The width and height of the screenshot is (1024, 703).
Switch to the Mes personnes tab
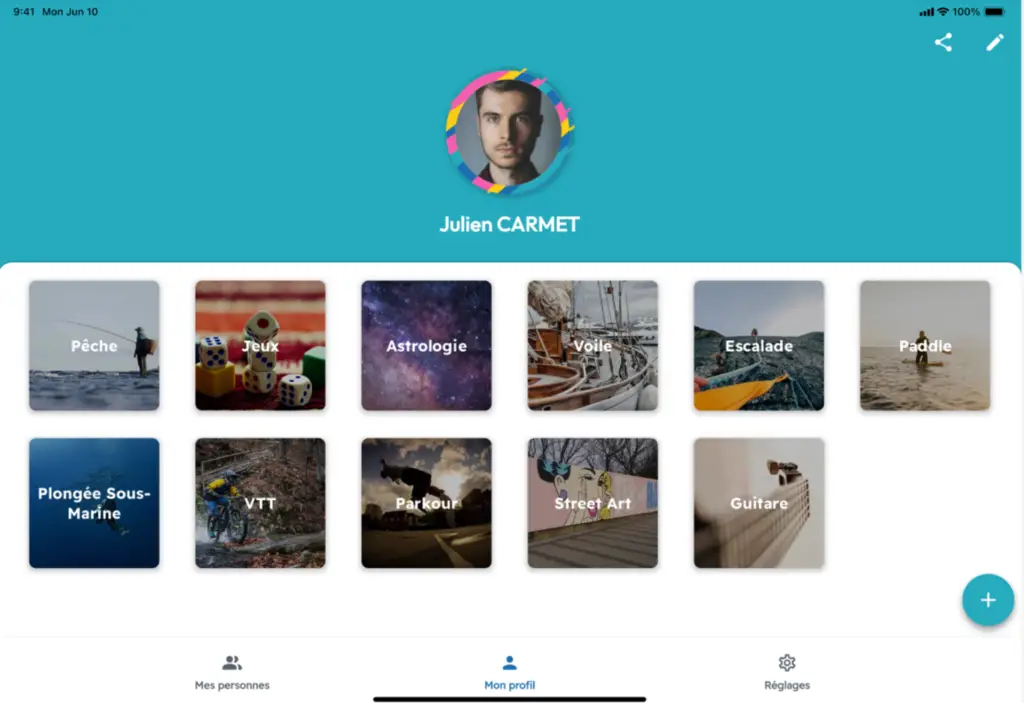coord(232,673)
